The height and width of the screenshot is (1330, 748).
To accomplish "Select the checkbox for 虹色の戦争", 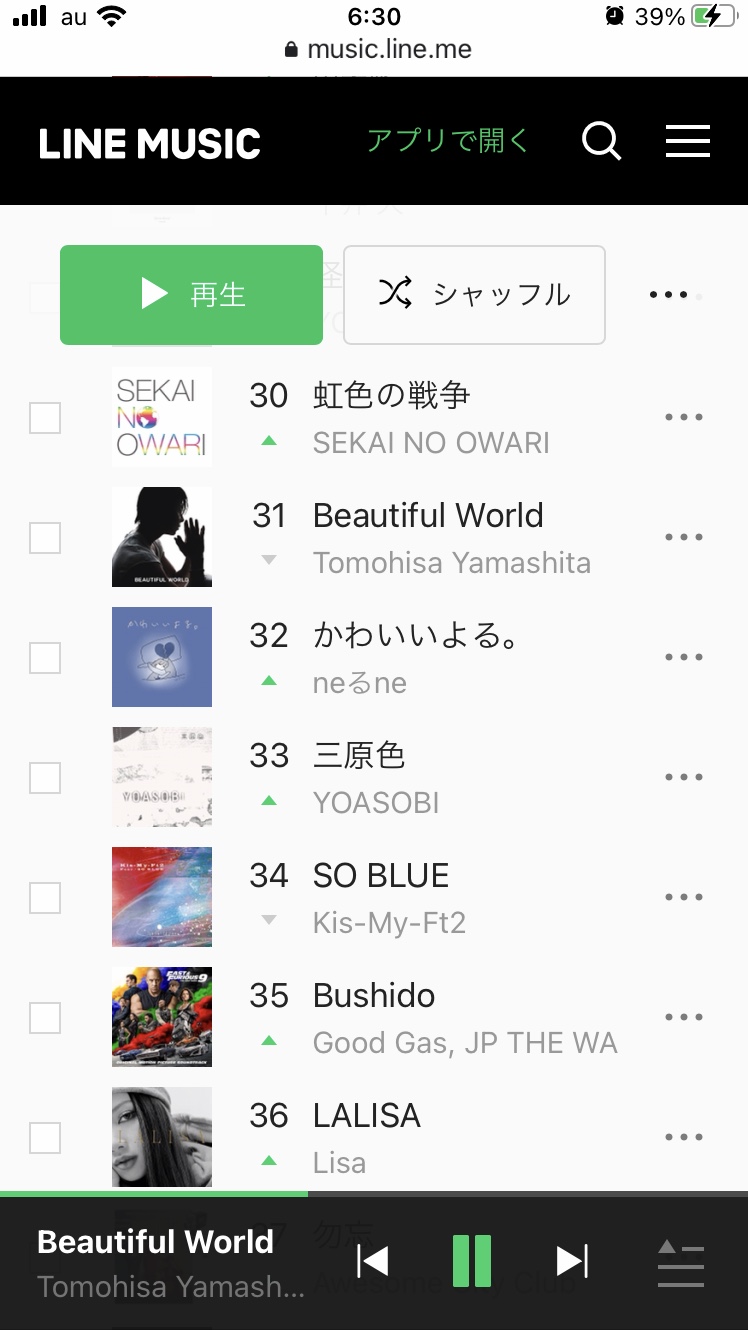I will (x=45, y=417).
